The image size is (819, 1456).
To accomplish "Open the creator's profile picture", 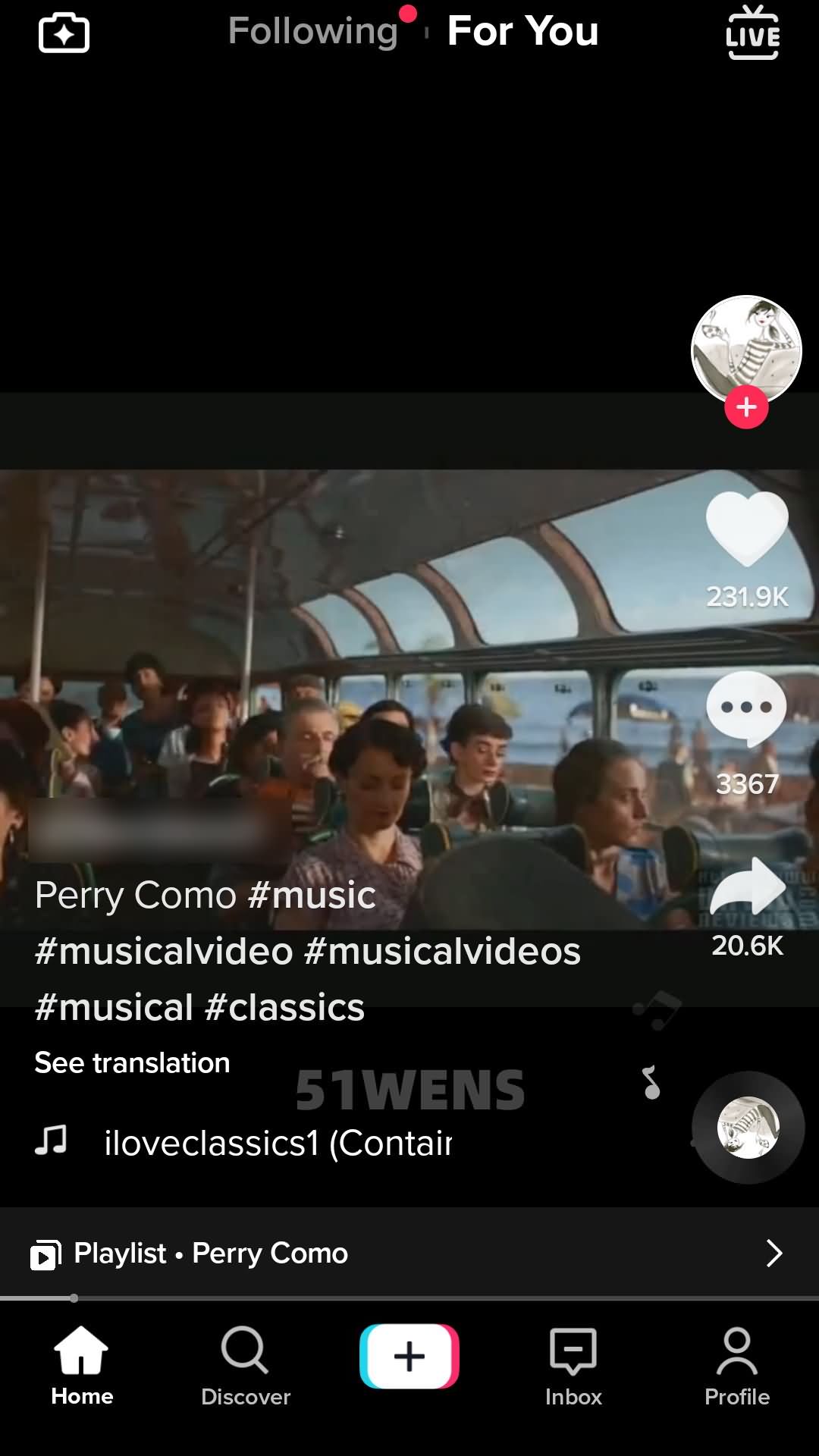I will [x=746, y=350].
